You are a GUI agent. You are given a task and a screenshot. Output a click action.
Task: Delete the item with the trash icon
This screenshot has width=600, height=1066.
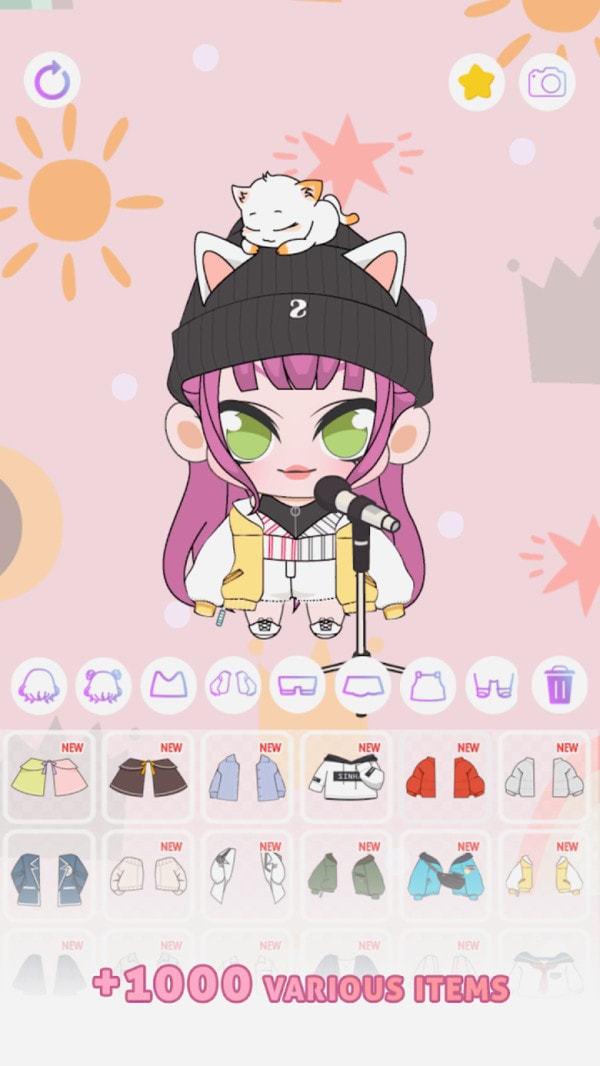559,686
